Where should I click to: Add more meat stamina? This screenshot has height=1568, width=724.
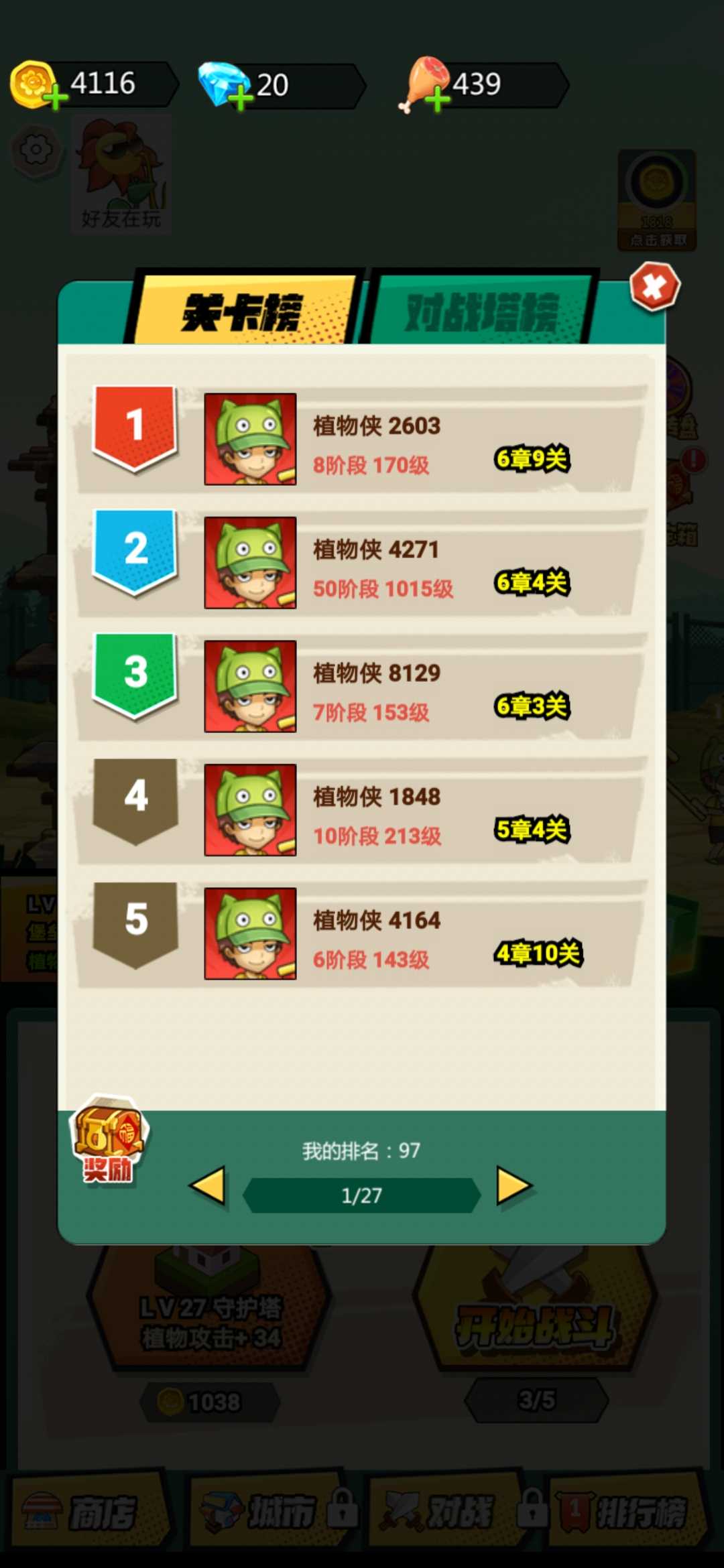(438, 101)
